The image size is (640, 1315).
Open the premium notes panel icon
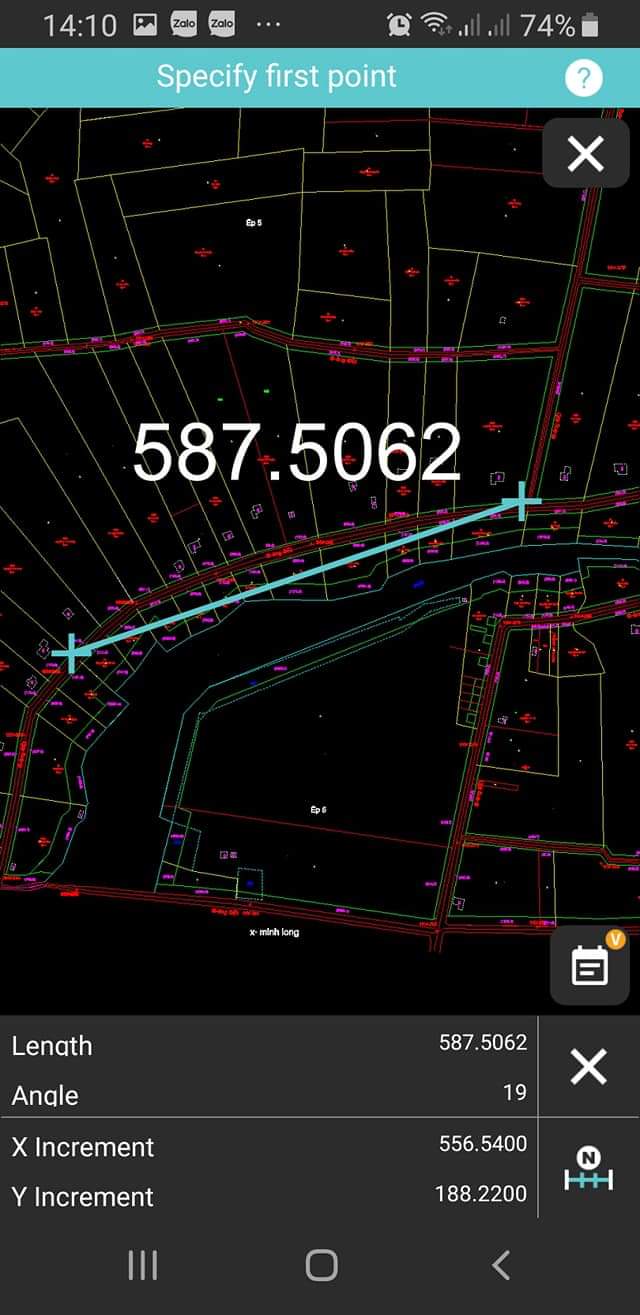coord(590,964)
